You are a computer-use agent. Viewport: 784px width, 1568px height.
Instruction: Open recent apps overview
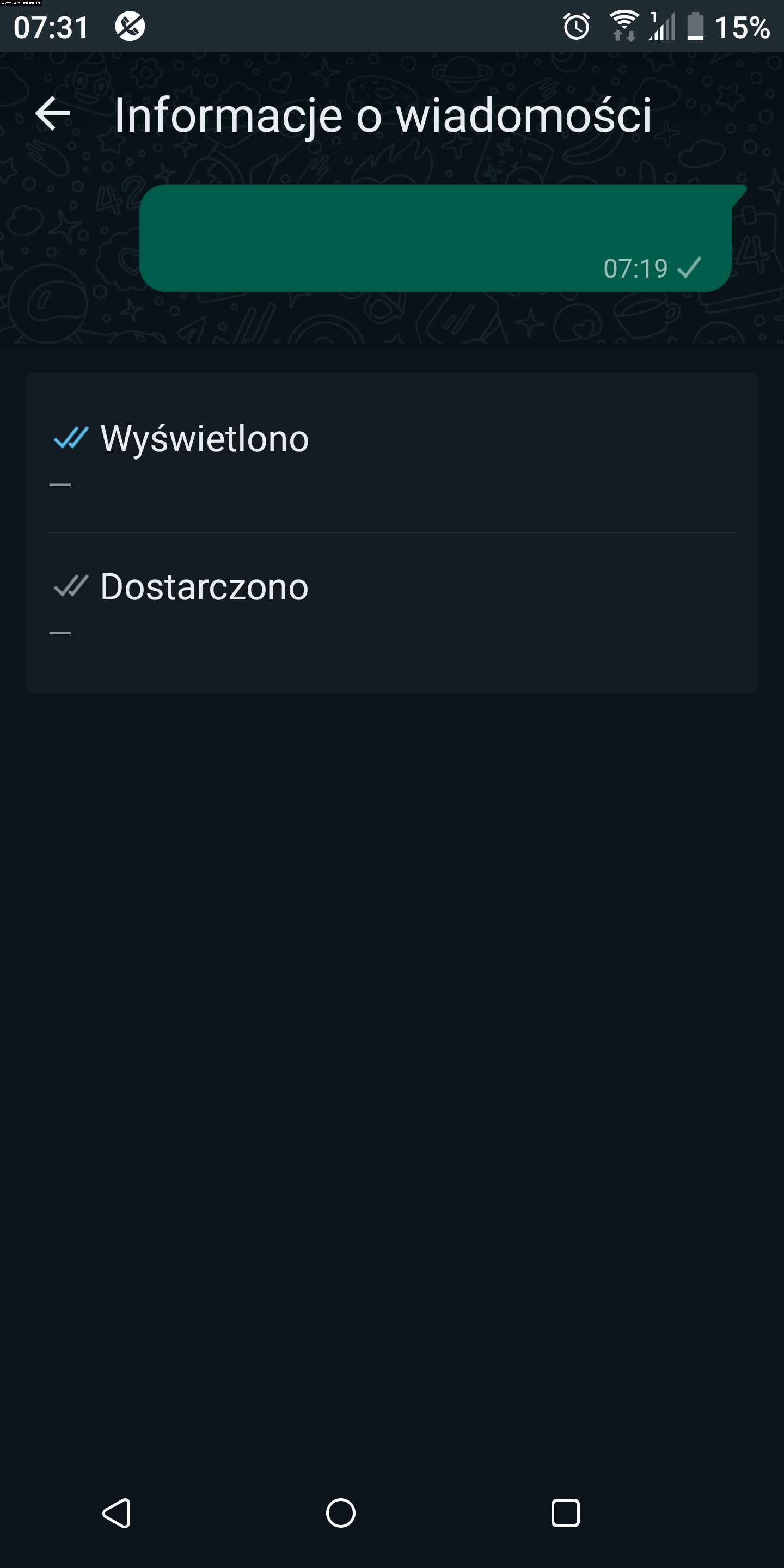(x=565, y=1512)
